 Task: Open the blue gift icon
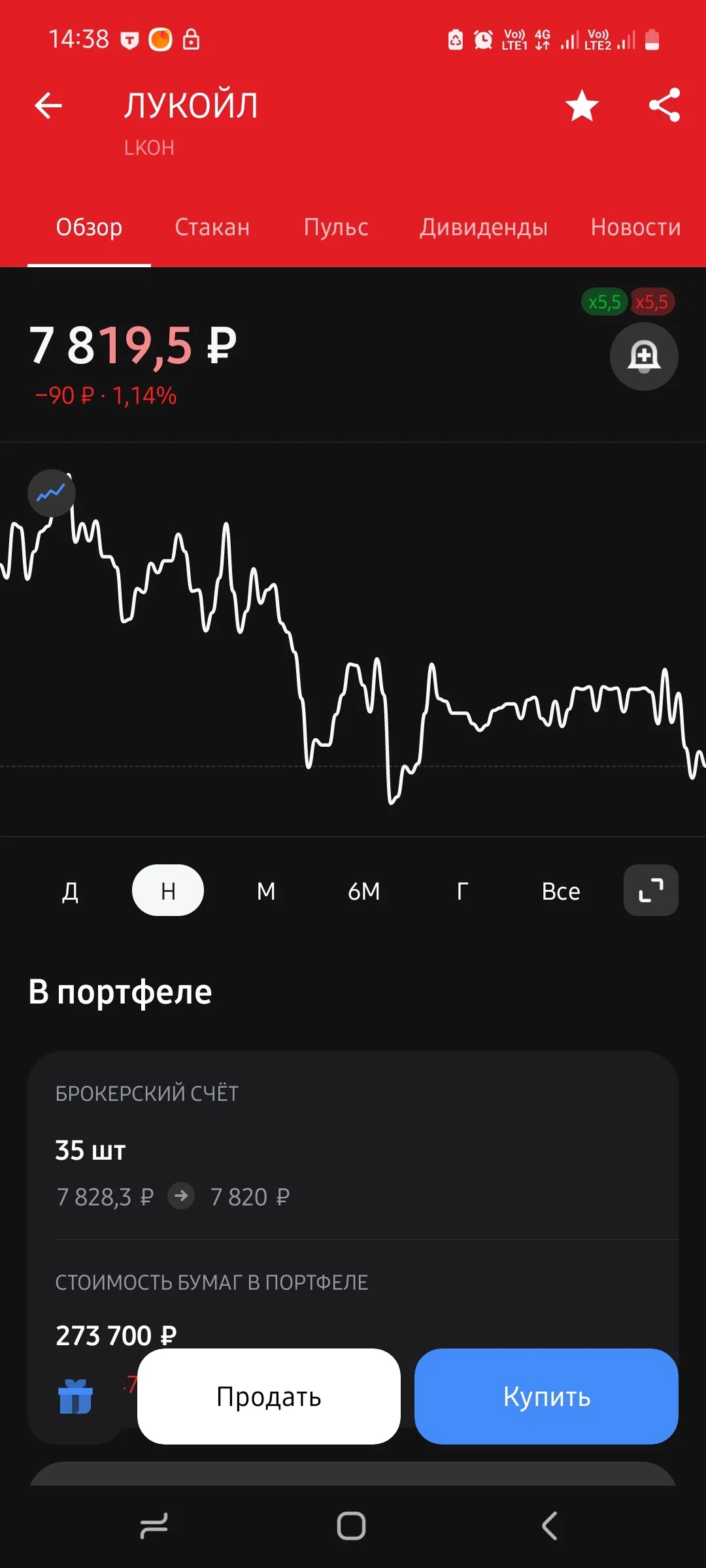pyautogui.click(x=75, y=1396)
